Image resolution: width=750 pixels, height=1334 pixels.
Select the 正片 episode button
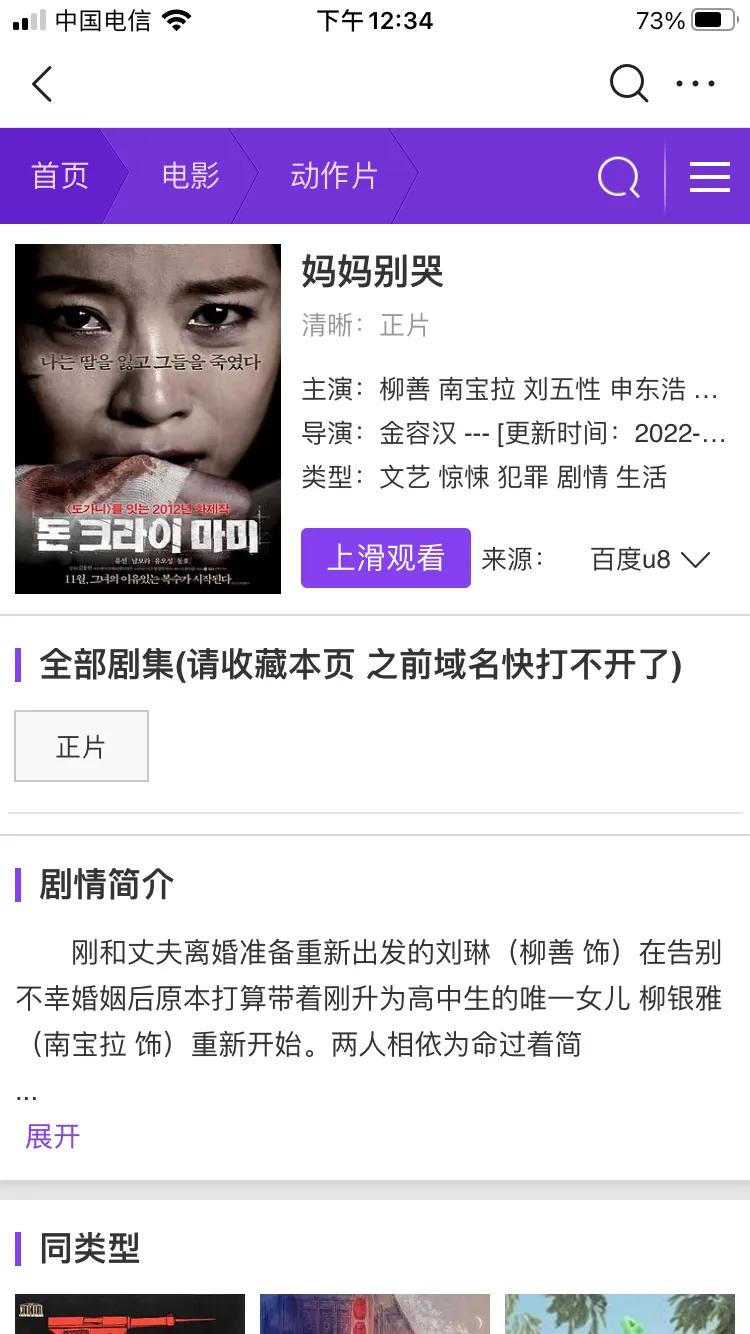81,746
